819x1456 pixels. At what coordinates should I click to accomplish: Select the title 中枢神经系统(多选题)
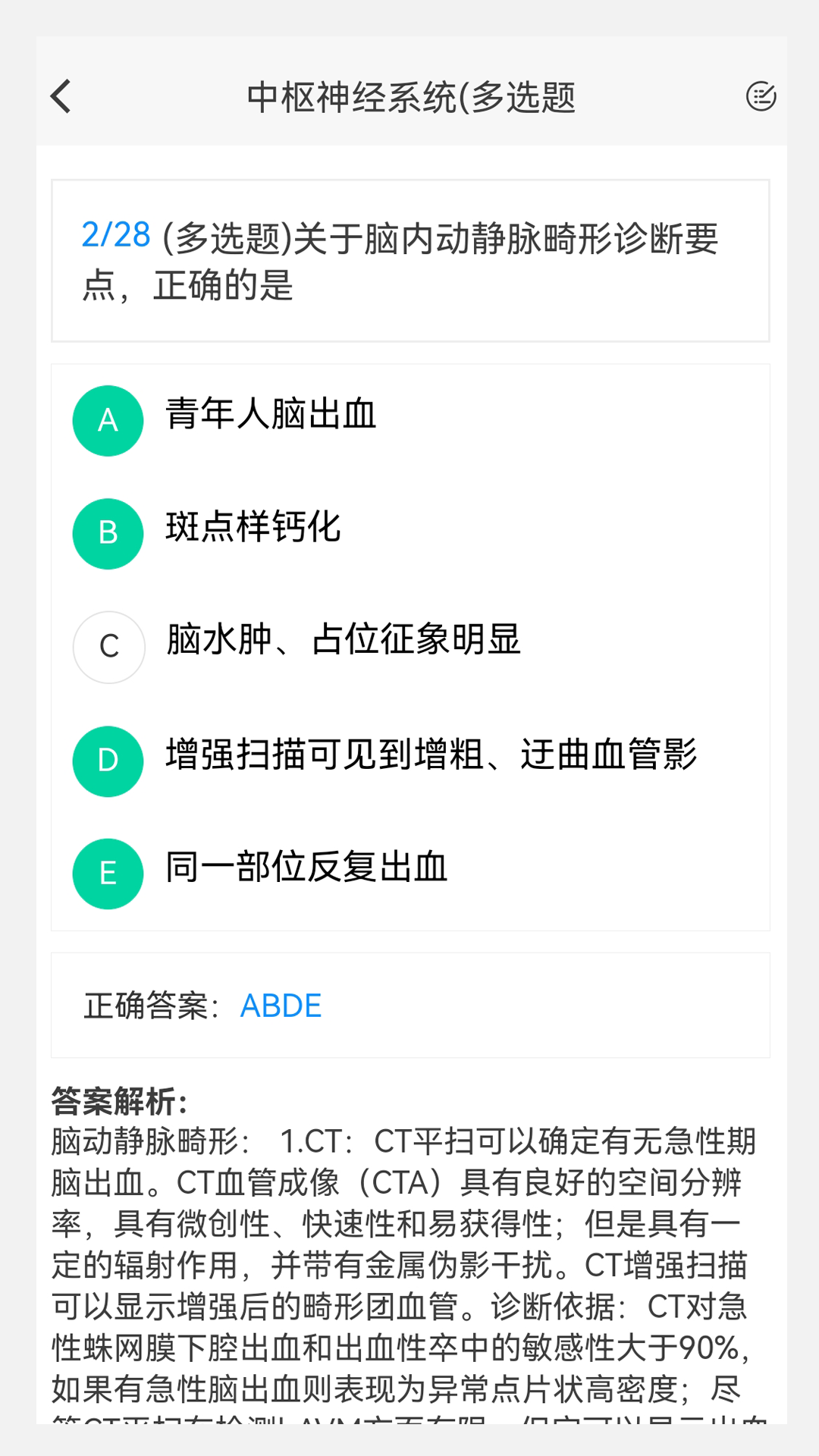click(x=409, y=98)
